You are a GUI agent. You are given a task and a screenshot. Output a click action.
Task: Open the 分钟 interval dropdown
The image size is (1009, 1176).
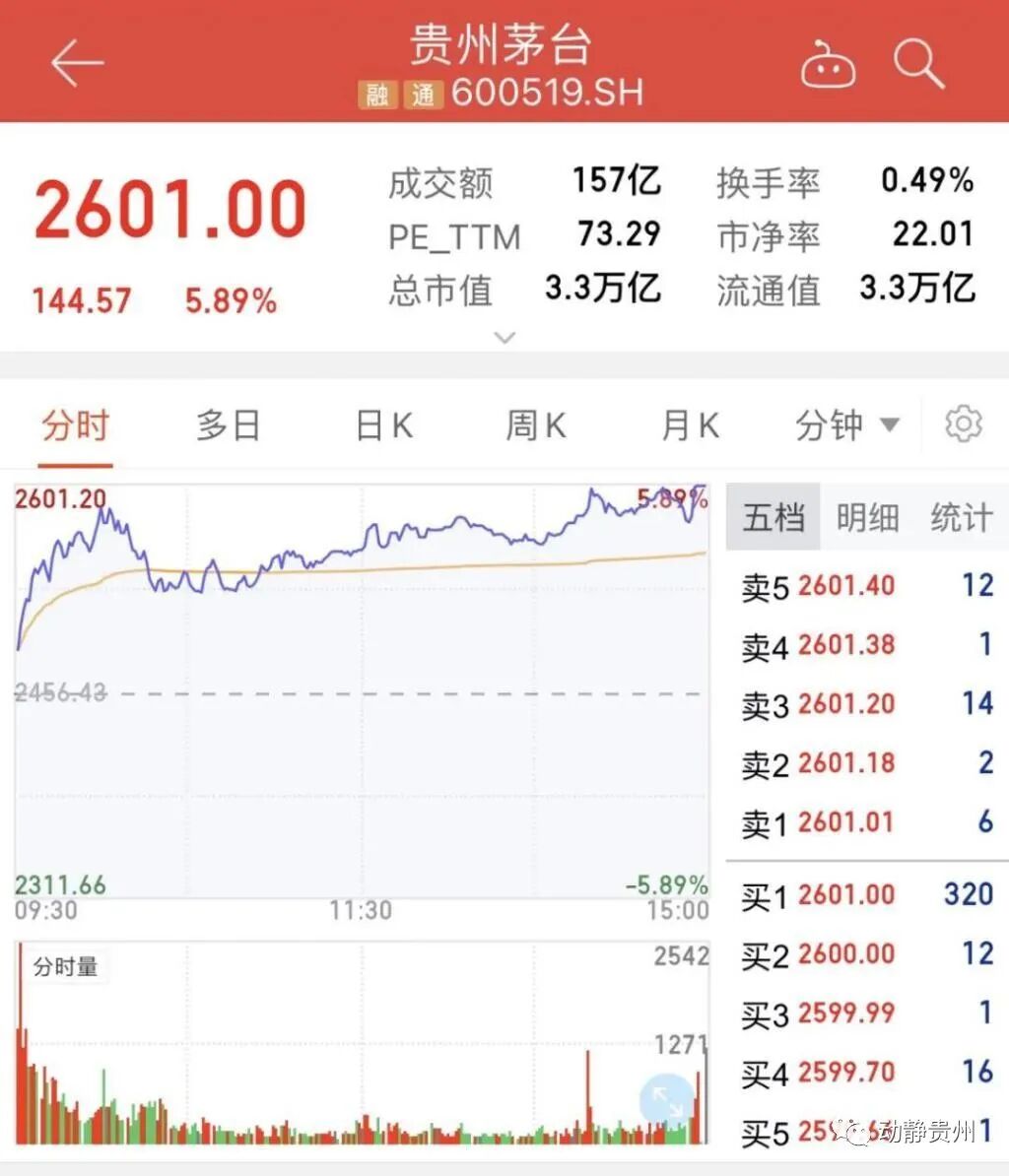click(x=847, y=426)
